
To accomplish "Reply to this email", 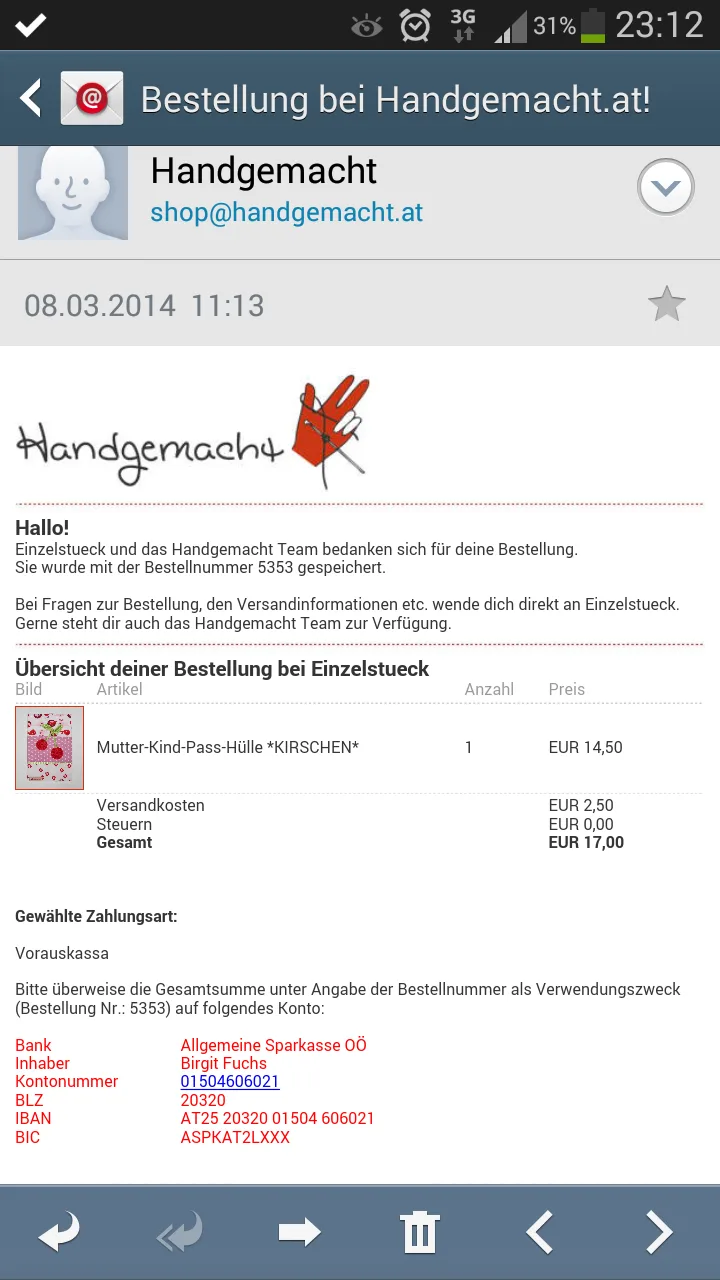I will point(59,1232).
